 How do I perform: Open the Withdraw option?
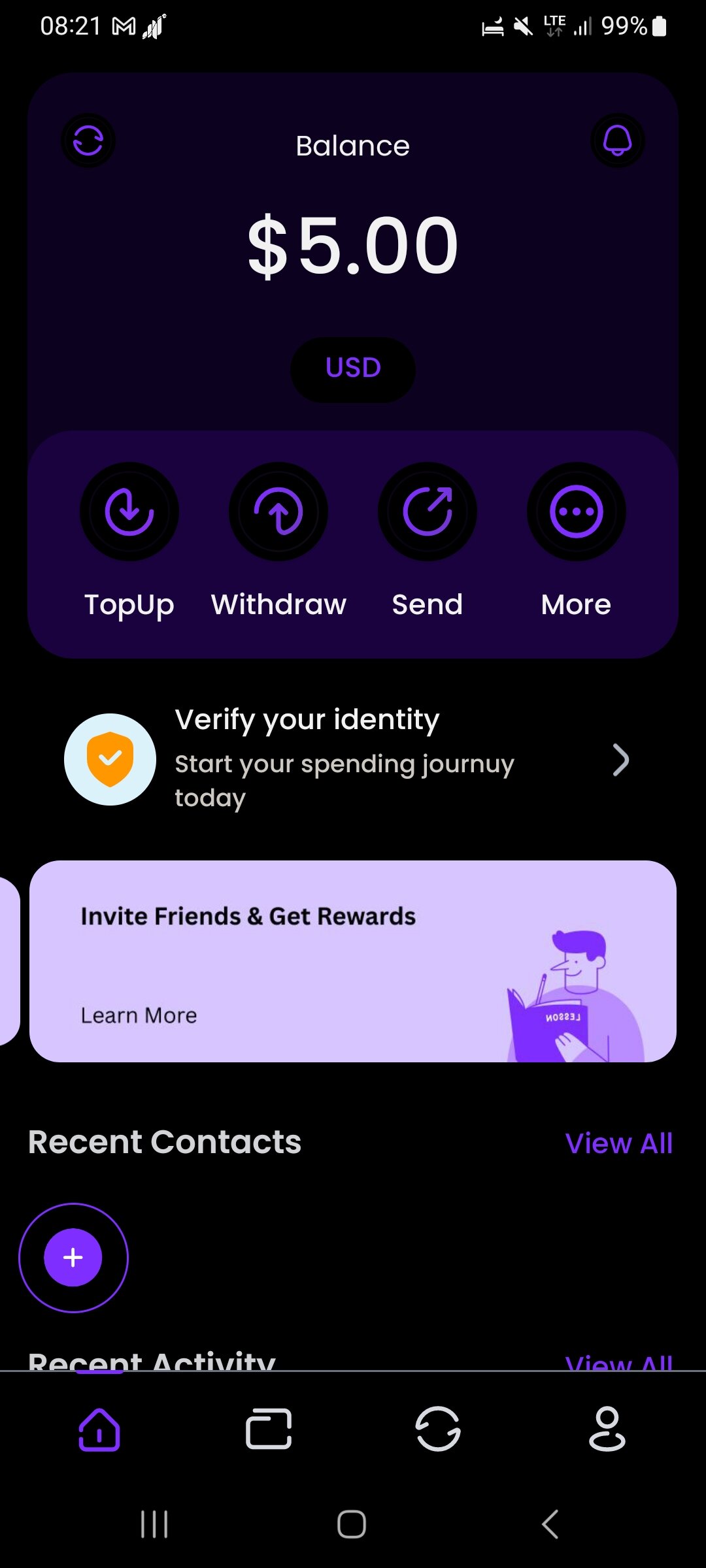click(x=278, y=512)
